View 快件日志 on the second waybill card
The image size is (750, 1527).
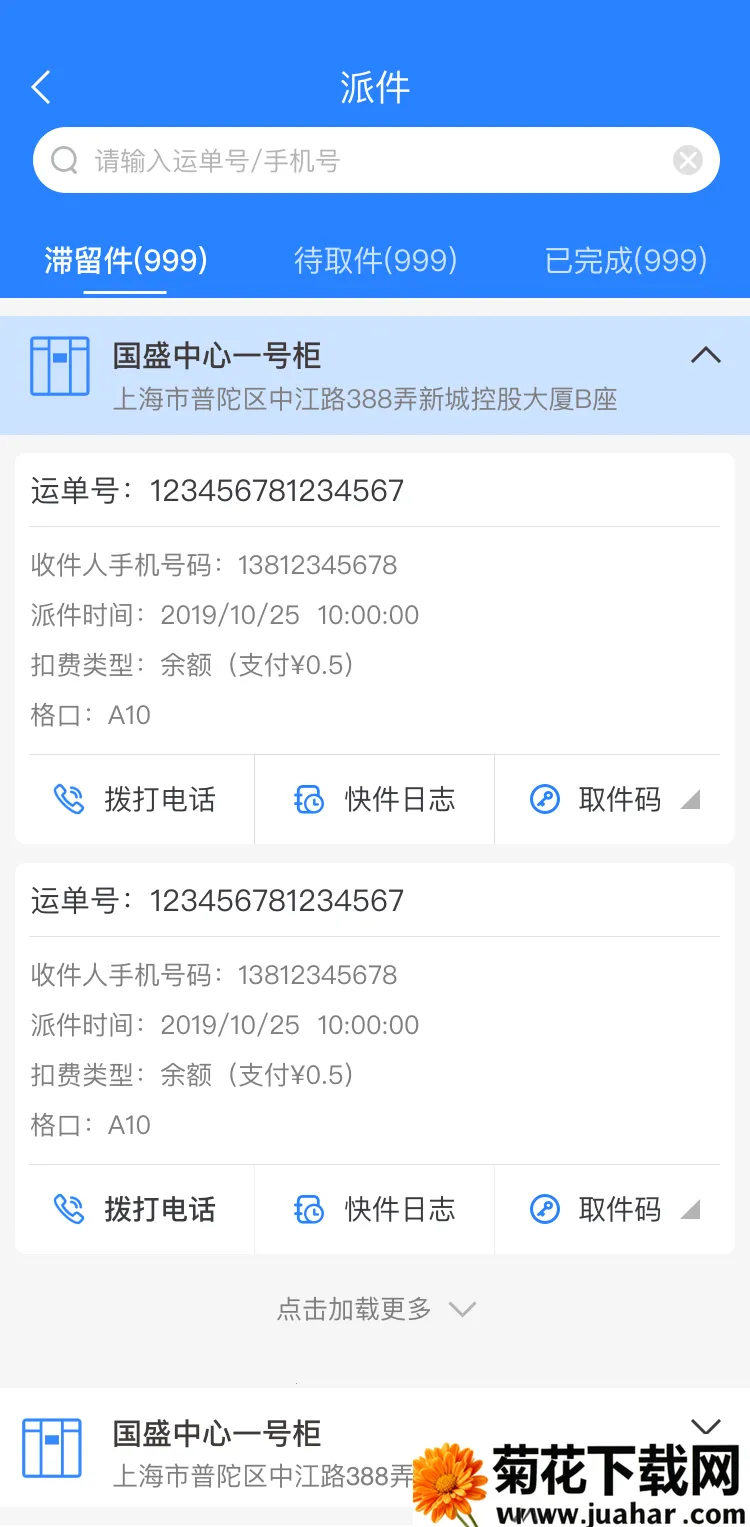pos(375,1210)
